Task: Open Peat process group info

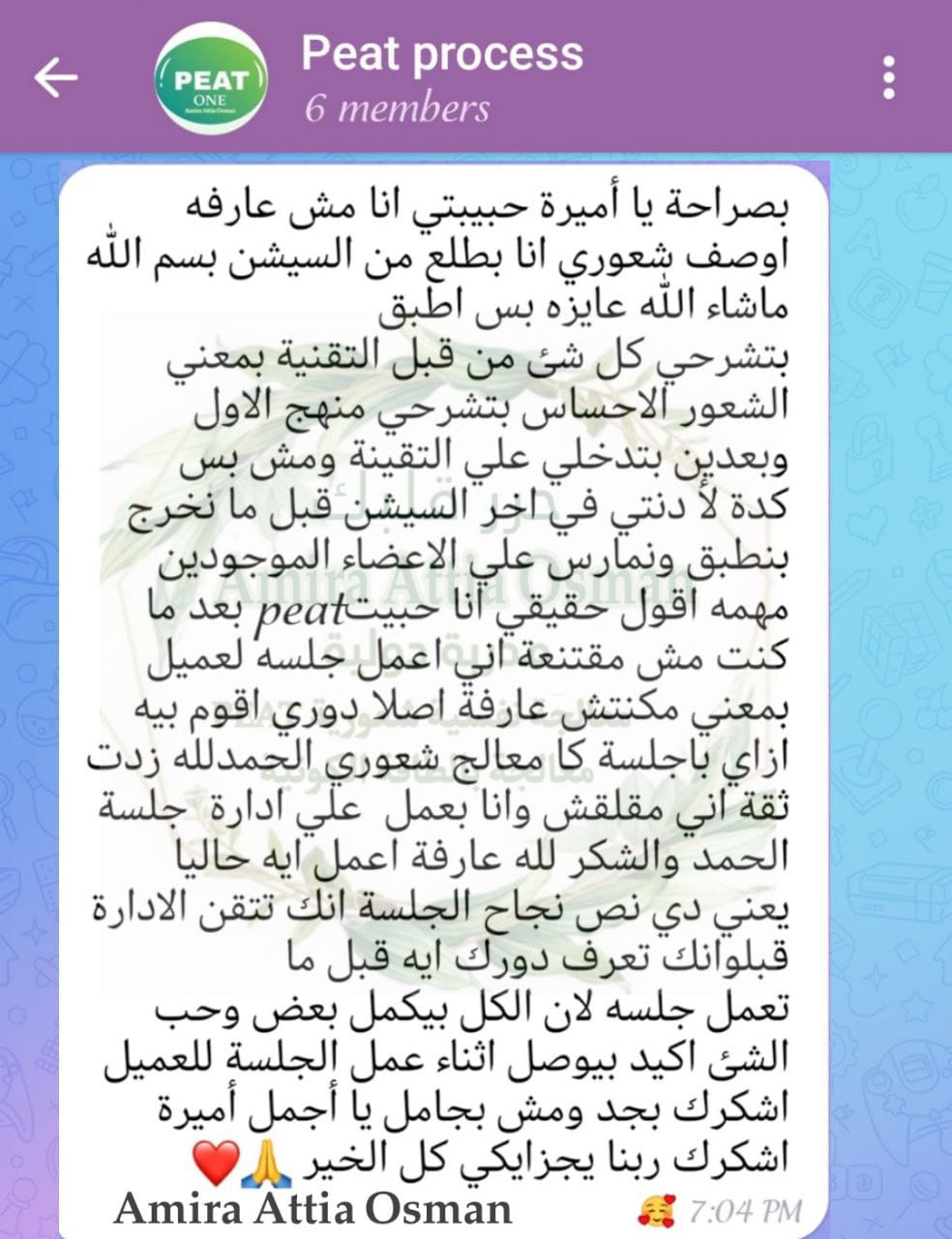Action: tap(442, 77)
